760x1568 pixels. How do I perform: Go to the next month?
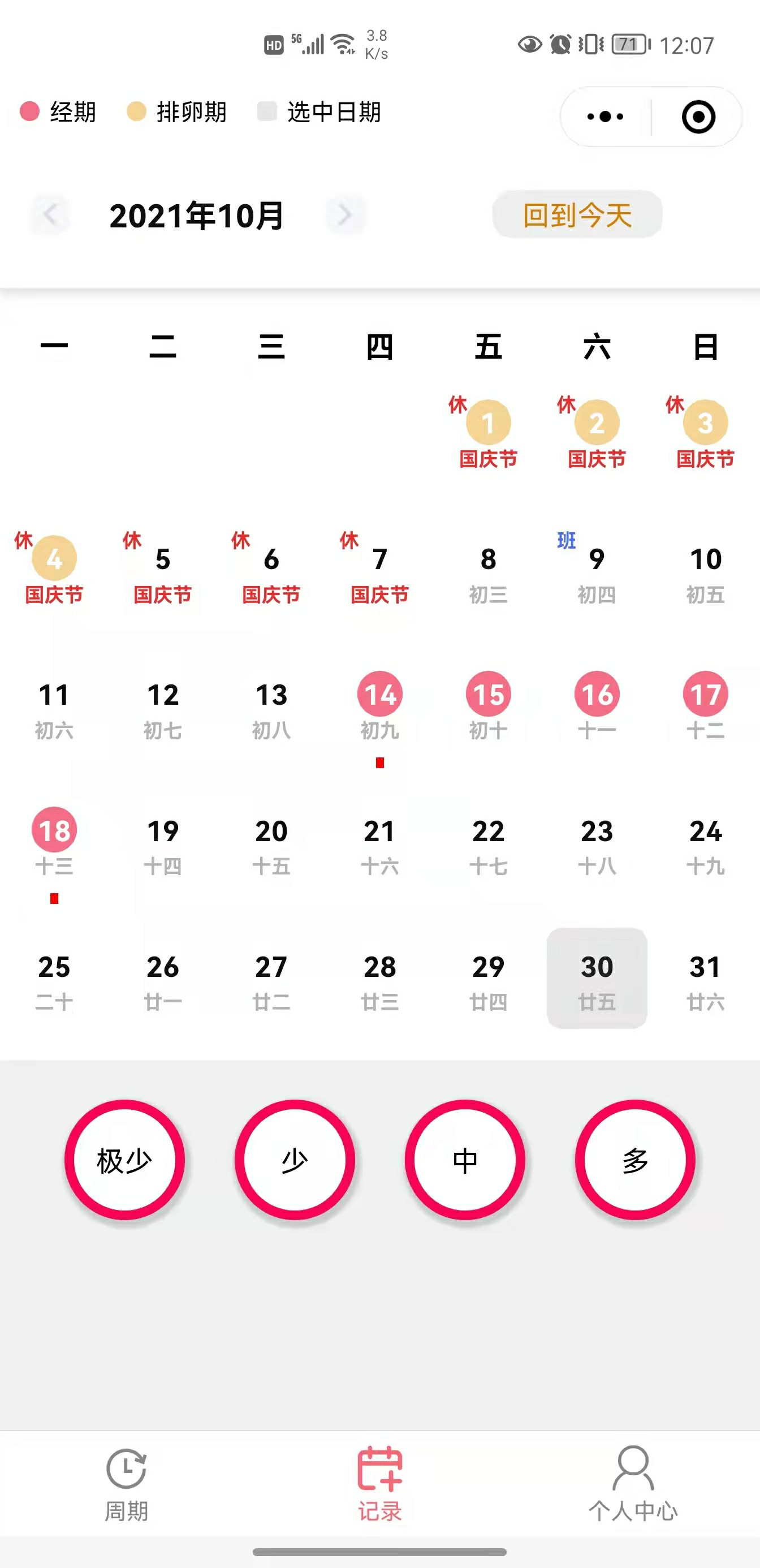tap(344, 214)
